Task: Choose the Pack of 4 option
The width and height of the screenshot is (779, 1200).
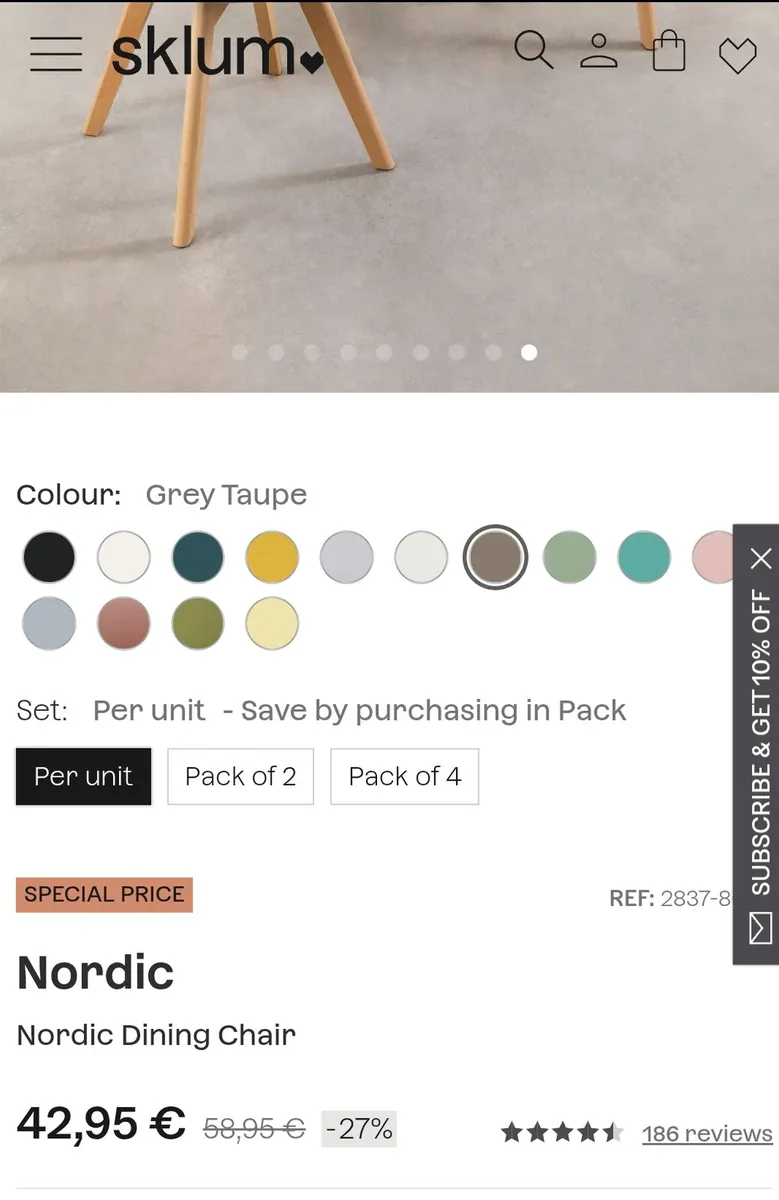Action: point(404,776)
